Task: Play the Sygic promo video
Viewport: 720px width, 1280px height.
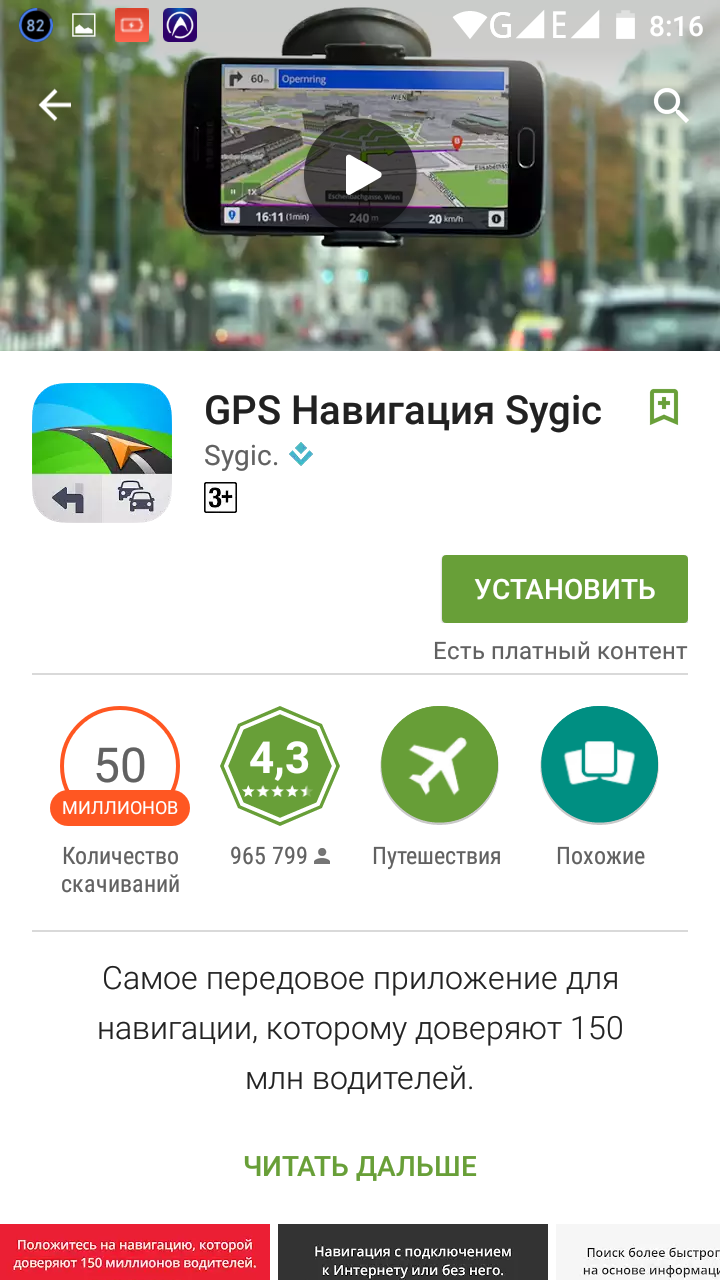Action: point(360,175)
